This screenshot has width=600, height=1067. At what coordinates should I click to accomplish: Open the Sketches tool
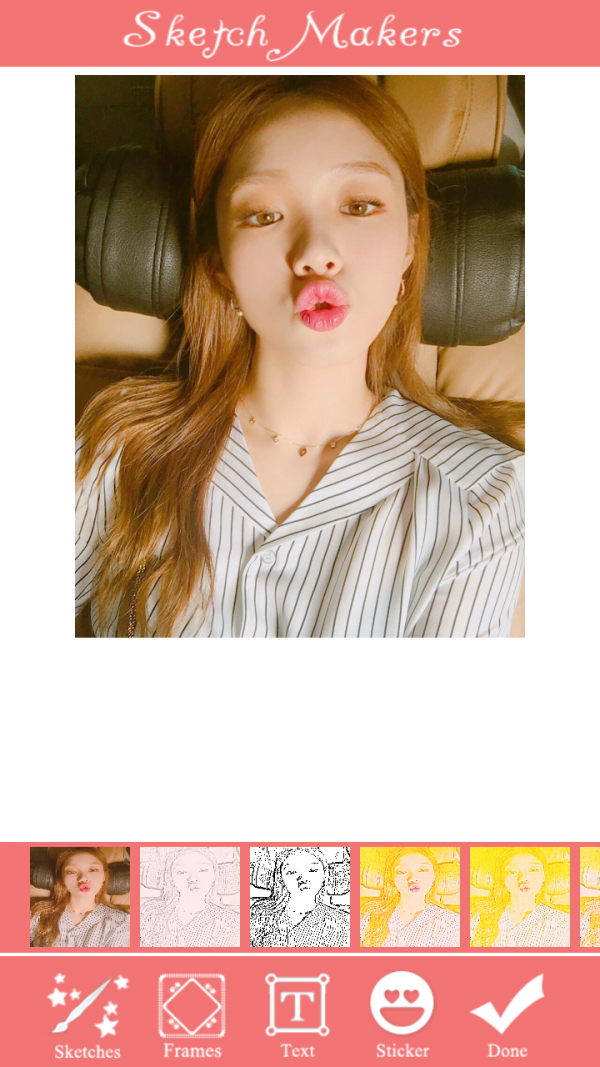pos(87,1014)
